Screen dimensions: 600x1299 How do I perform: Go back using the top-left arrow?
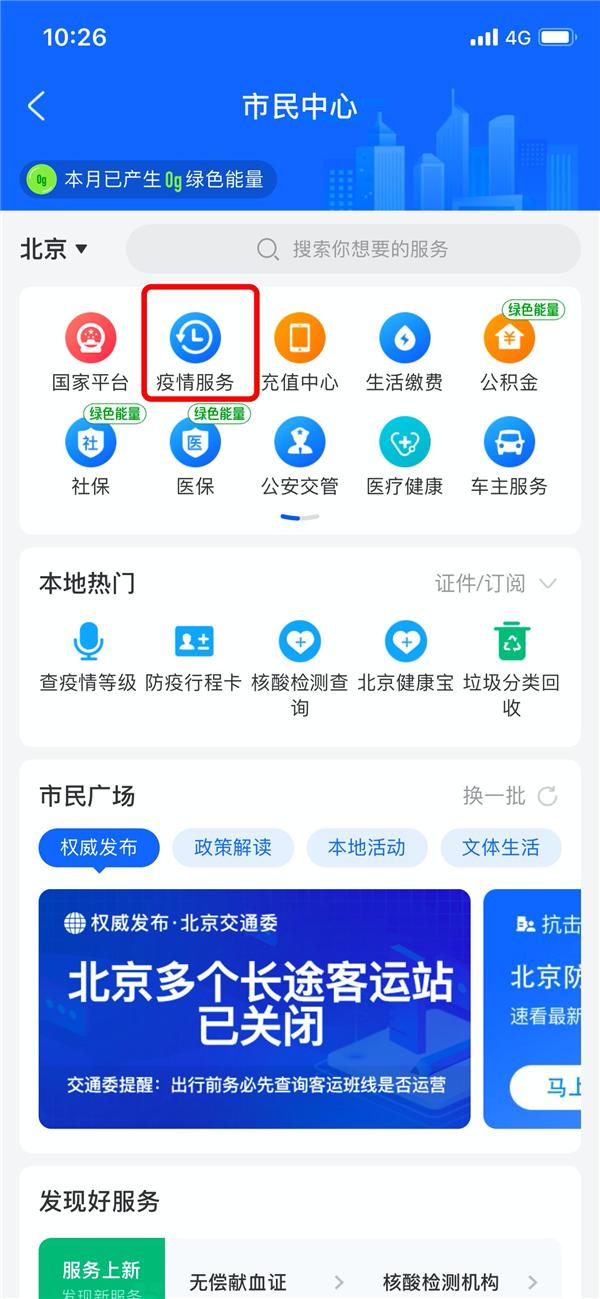(36, 107)
